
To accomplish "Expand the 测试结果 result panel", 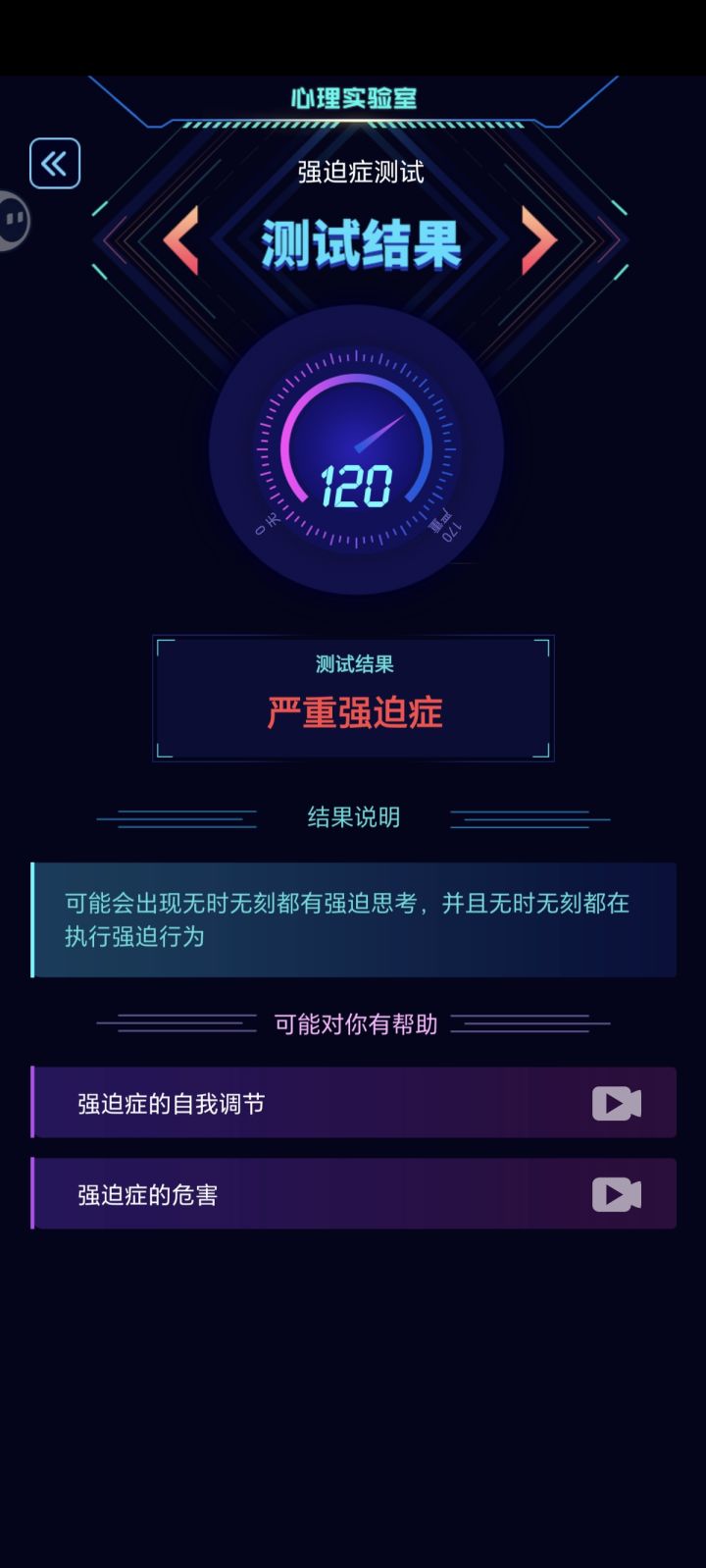I will pyautogui.click(x=353, y=698).
